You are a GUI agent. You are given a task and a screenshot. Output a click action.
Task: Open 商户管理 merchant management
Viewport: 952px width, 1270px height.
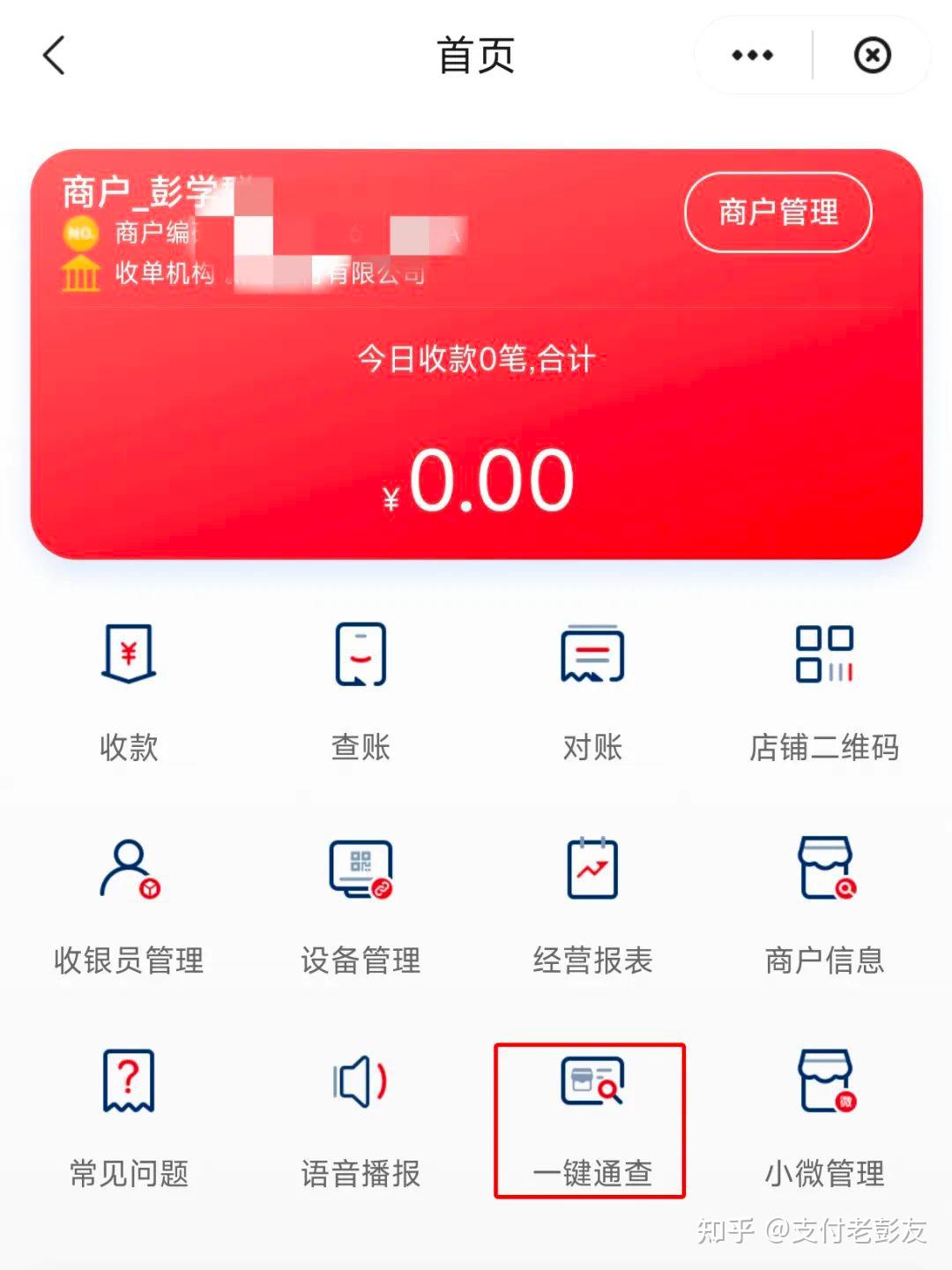pyautogui.click(x=777, y=213)
